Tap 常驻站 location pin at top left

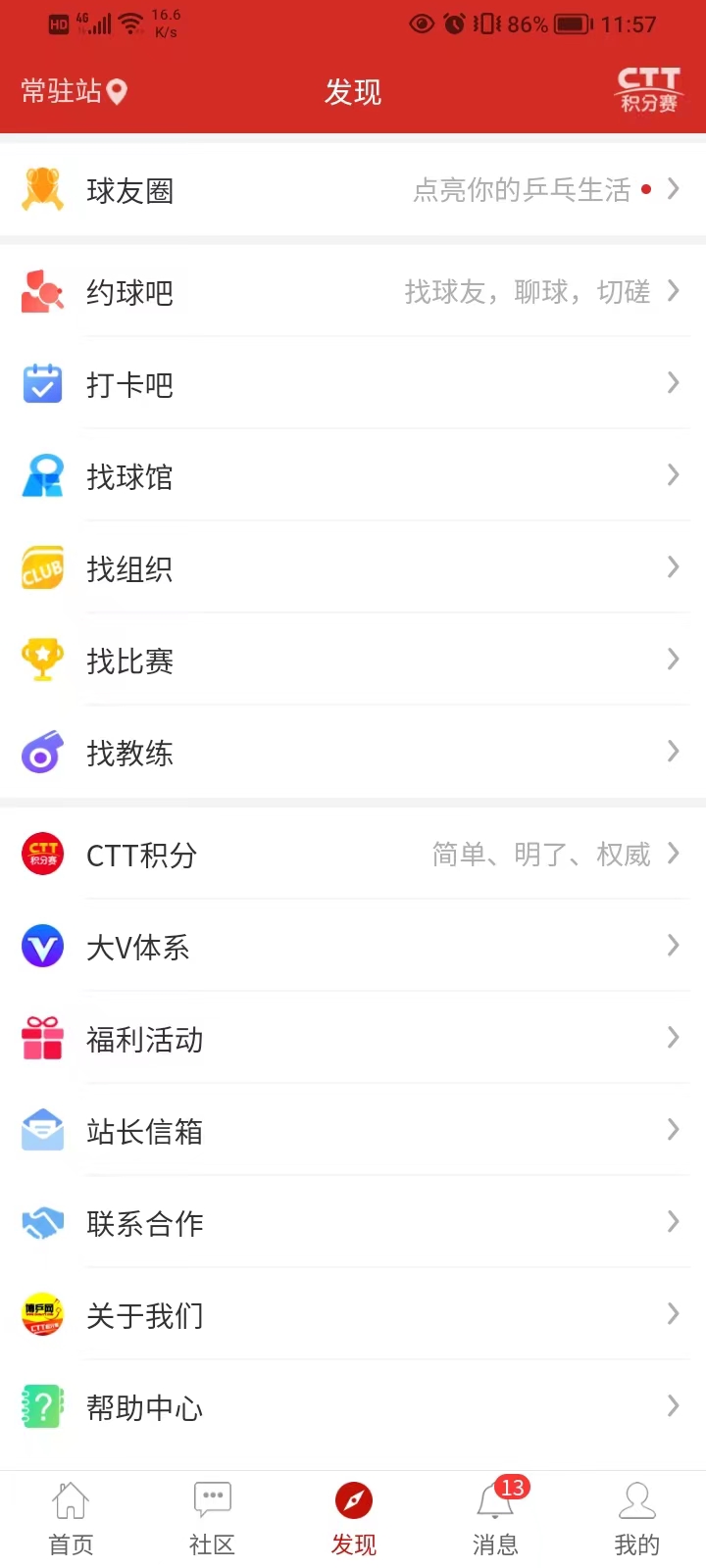[72, 92]
